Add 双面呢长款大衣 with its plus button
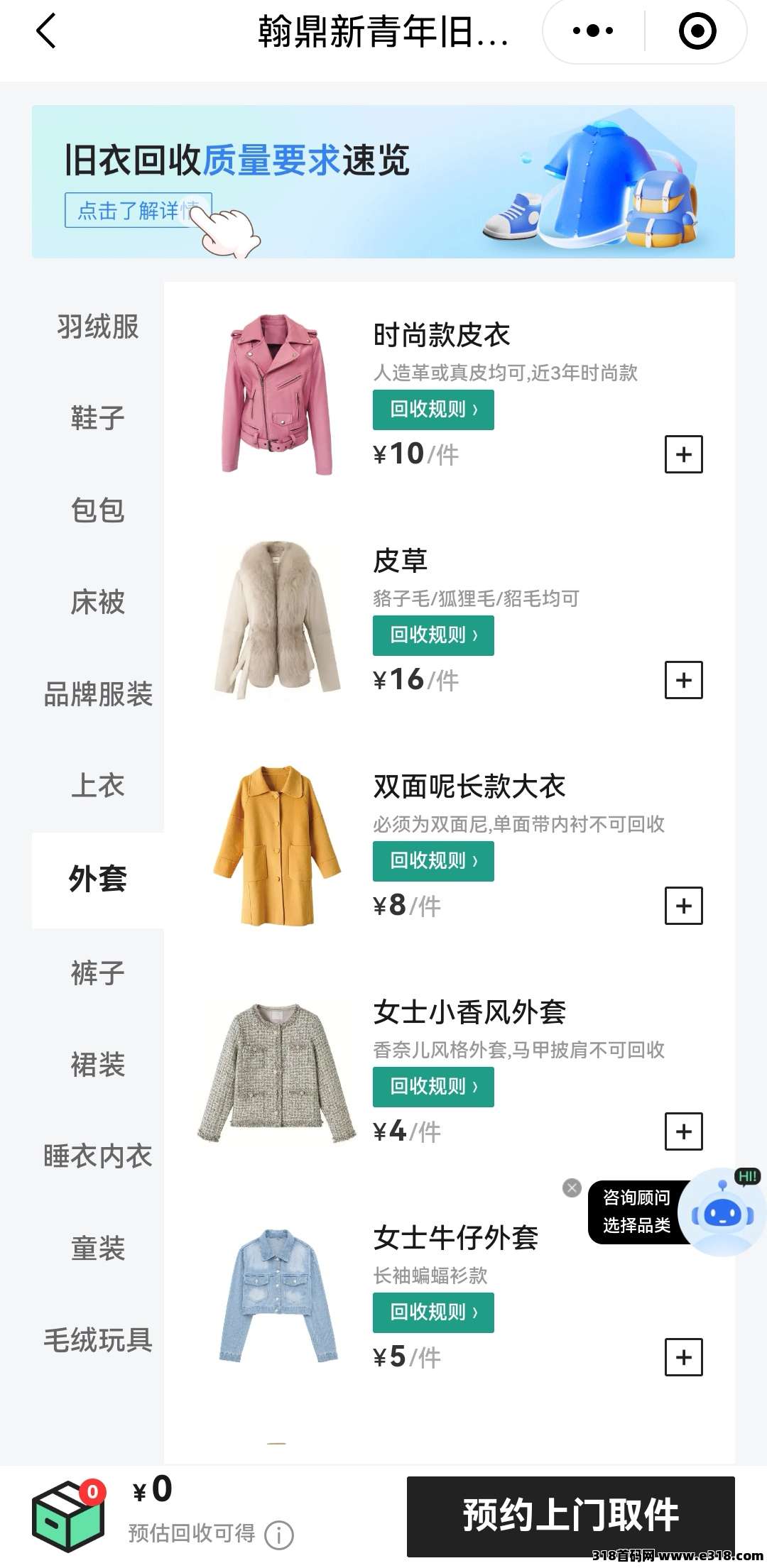Viewport: 767px width, 1568px height. click(x=683, y=906)
